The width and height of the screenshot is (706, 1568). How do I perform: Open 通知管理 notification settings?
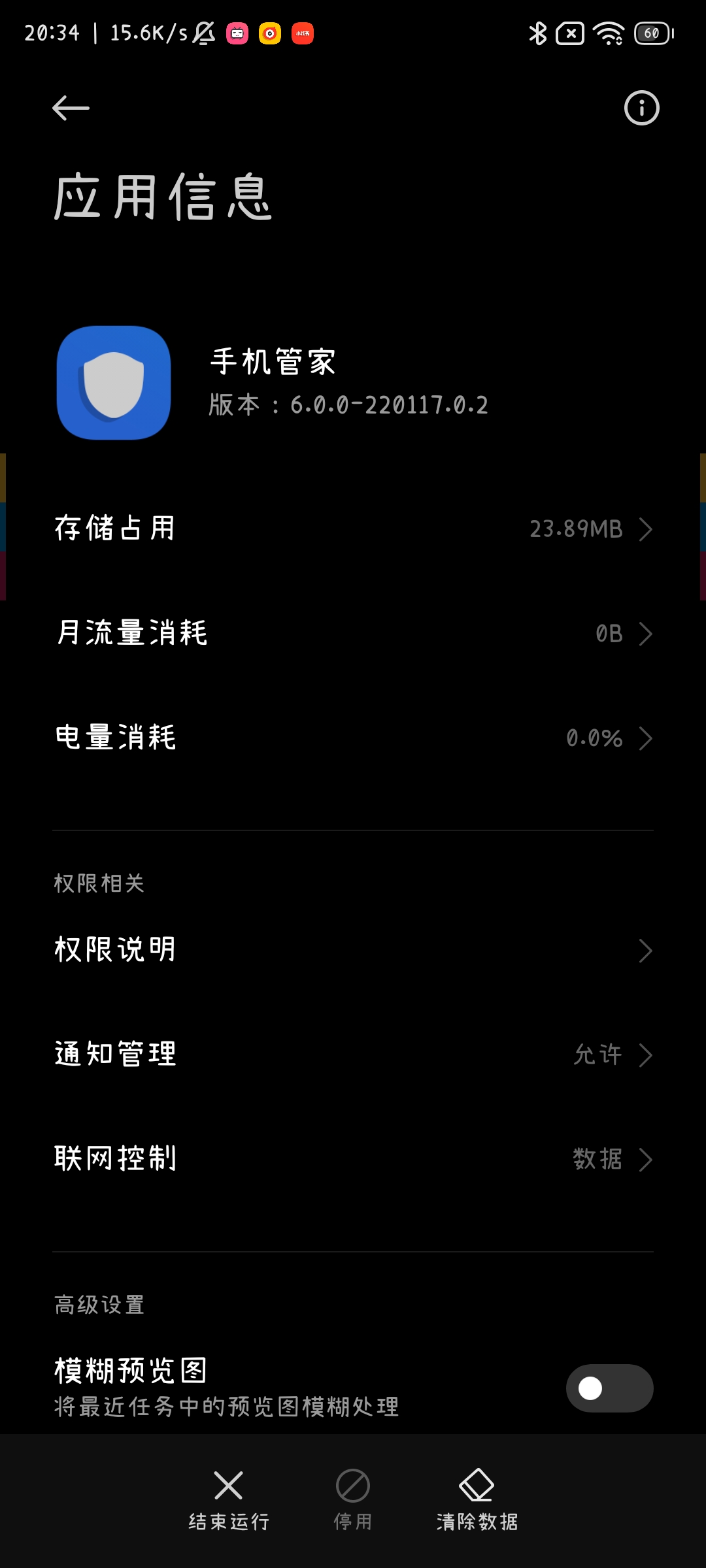coord(353,1054)
